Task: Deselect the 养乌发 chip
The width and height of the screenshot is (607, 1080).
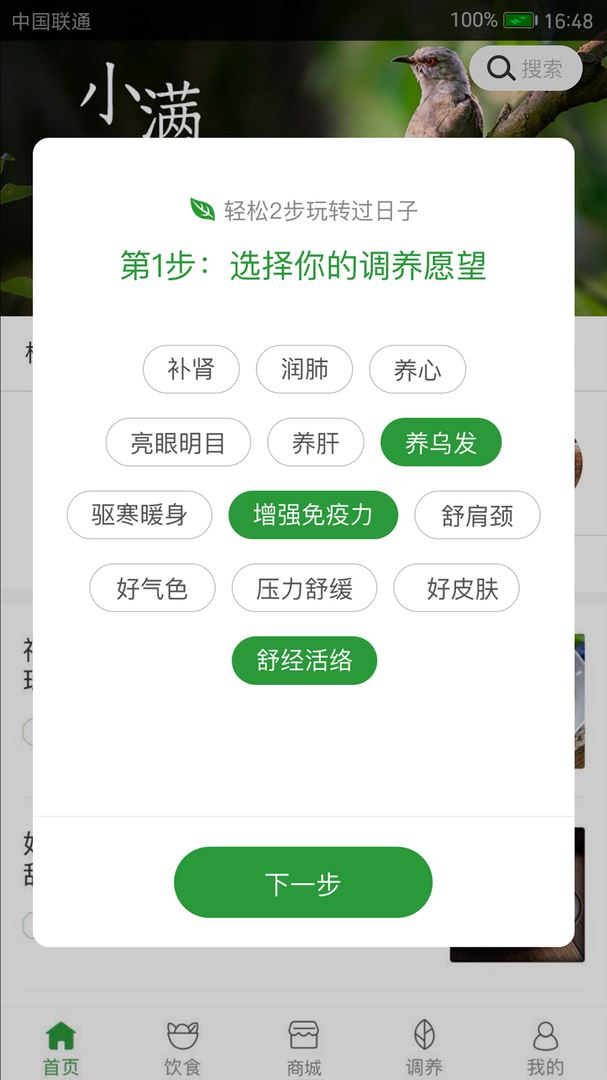Action: 441,442
